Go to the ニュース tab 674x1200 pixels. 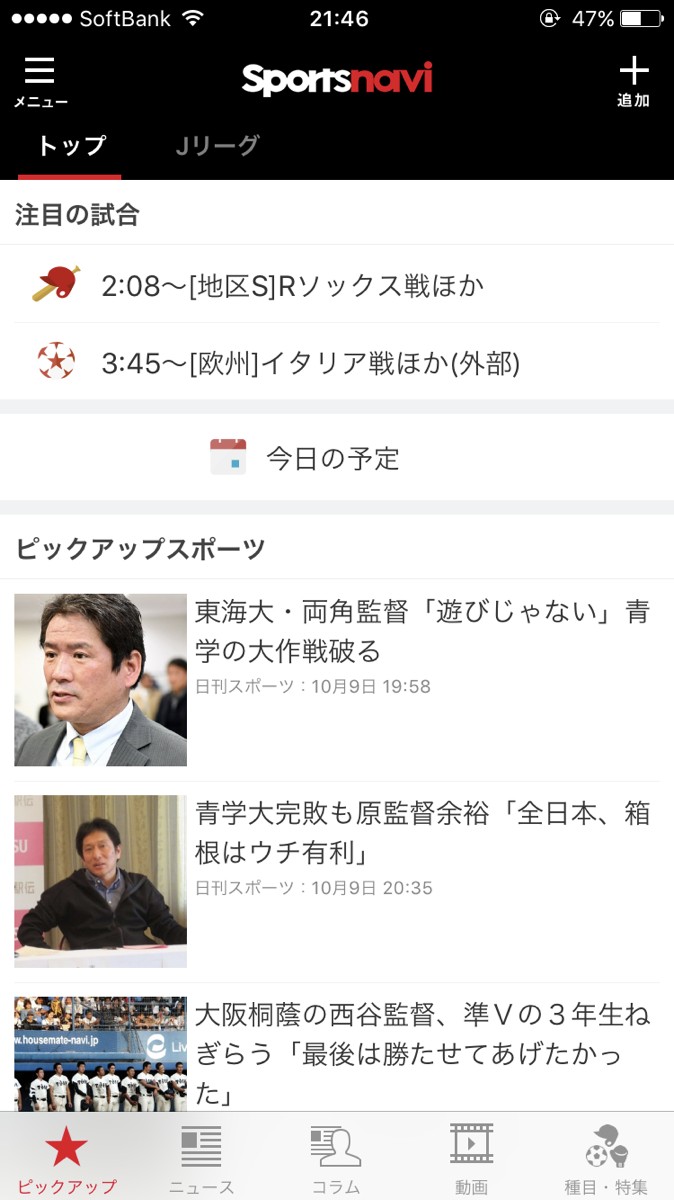click(x=202, y=1160)
